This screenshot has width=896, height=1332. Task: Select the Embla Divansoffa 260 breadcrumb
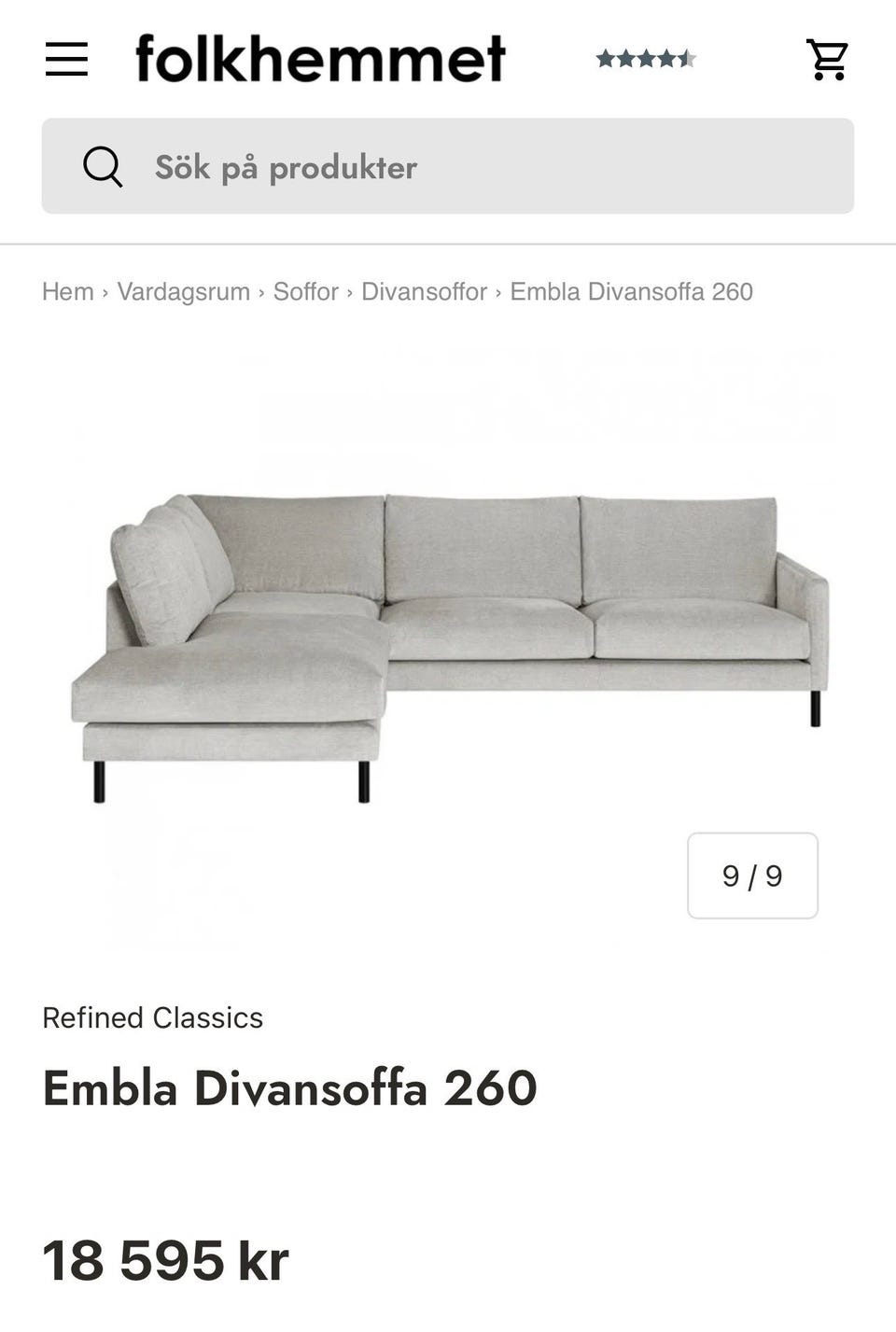tap(631, 291)
